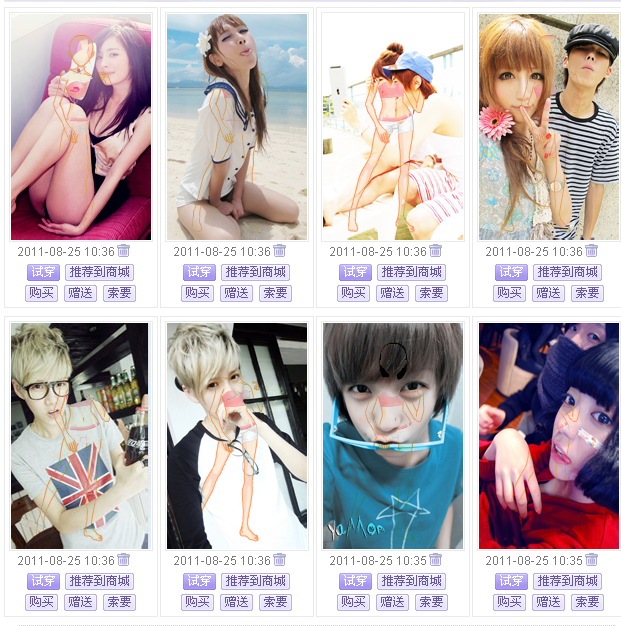621x626 pixels.
Task: Delete the teal shirt close-up photo item
Action: coord(435,560)
